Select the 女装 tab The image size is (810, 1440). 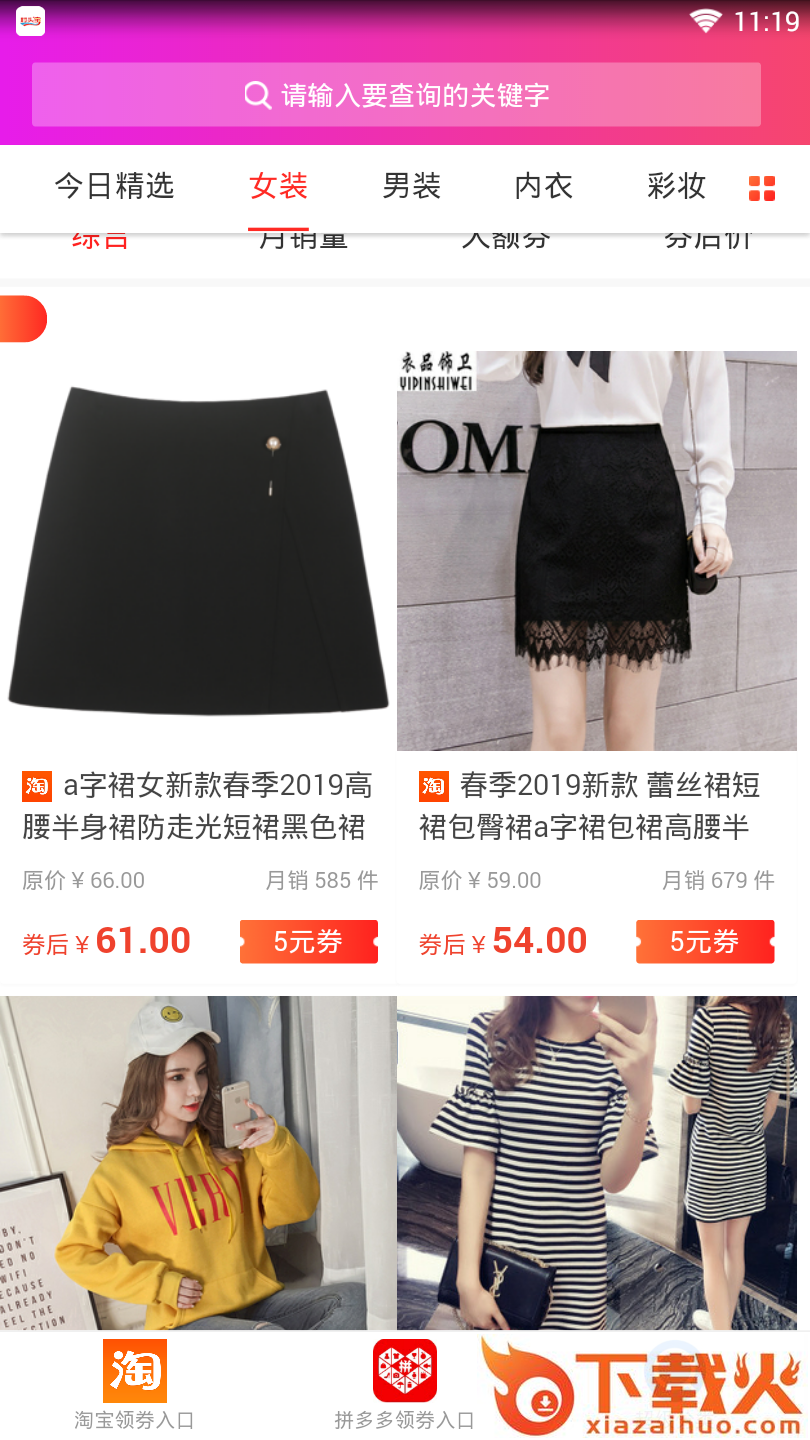point(278,186)
